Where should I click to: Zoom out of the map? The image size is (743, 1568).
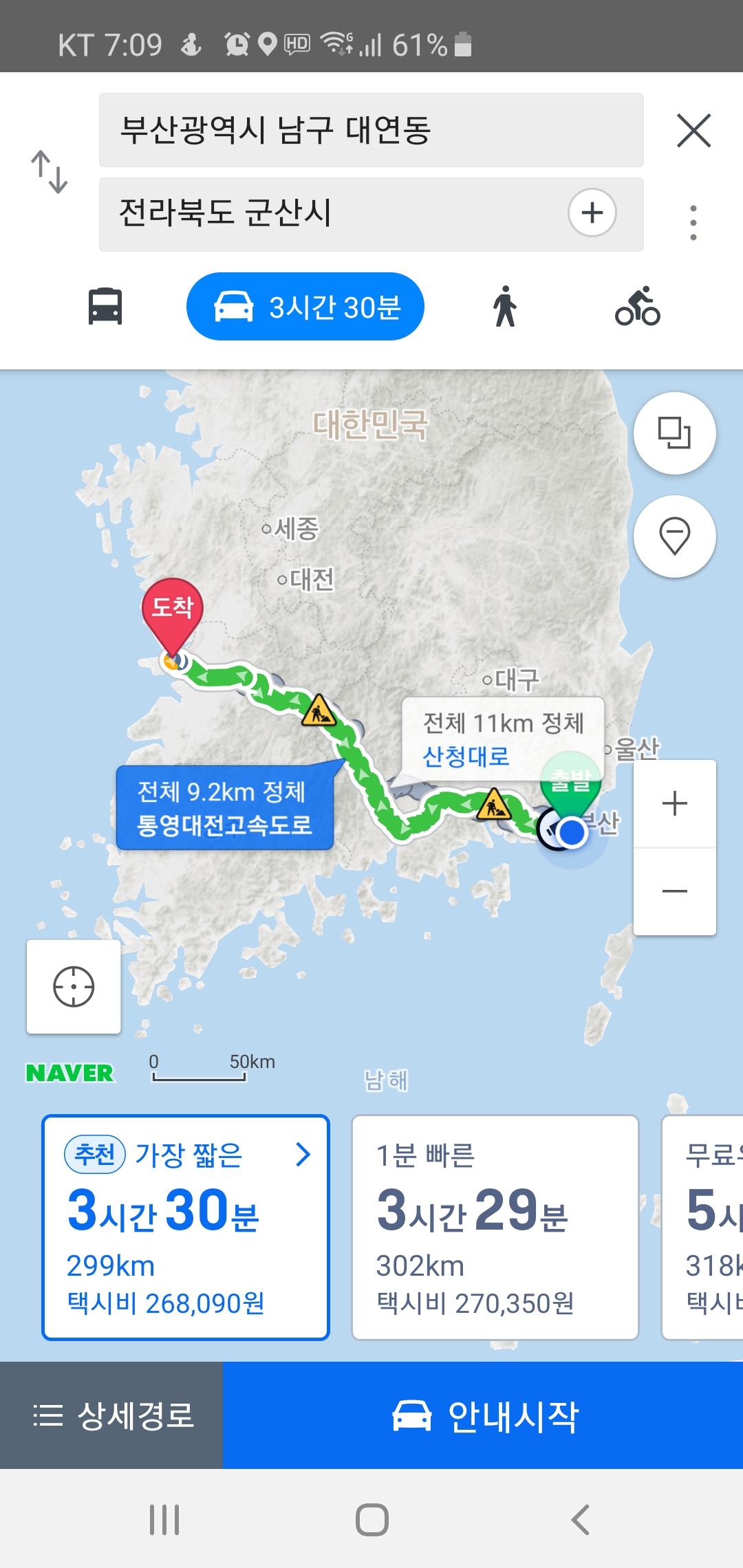[674, 891]
